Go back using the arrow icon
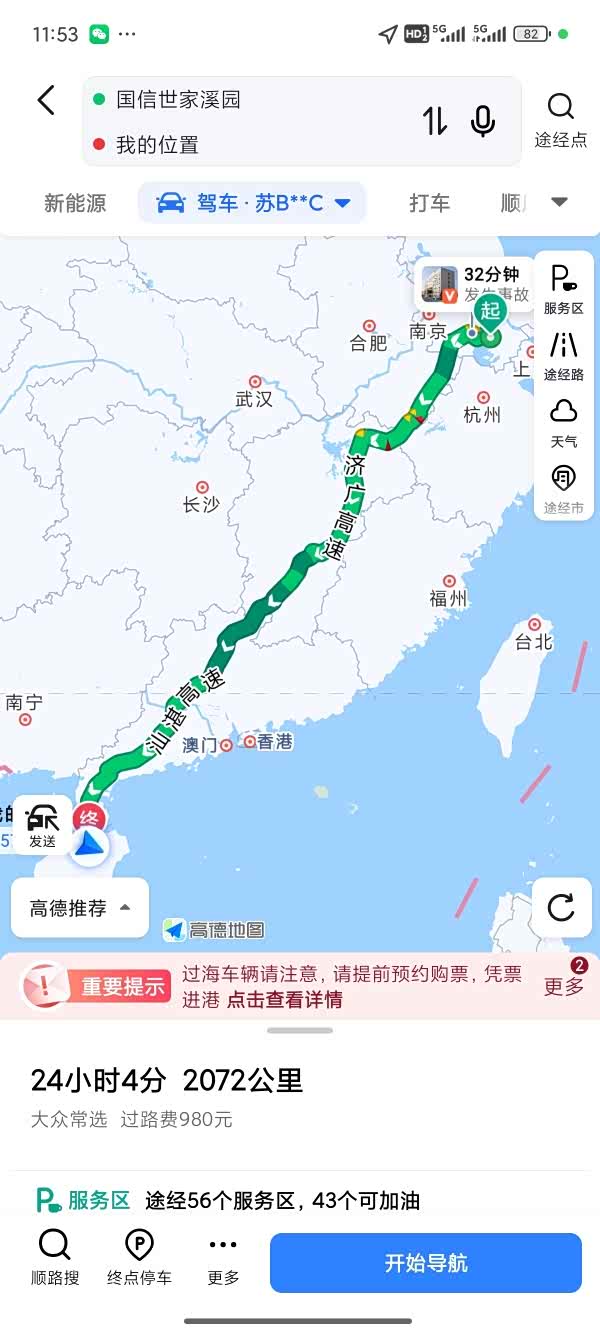Screen dimensions: 600x1335 (x=46, y=100)
